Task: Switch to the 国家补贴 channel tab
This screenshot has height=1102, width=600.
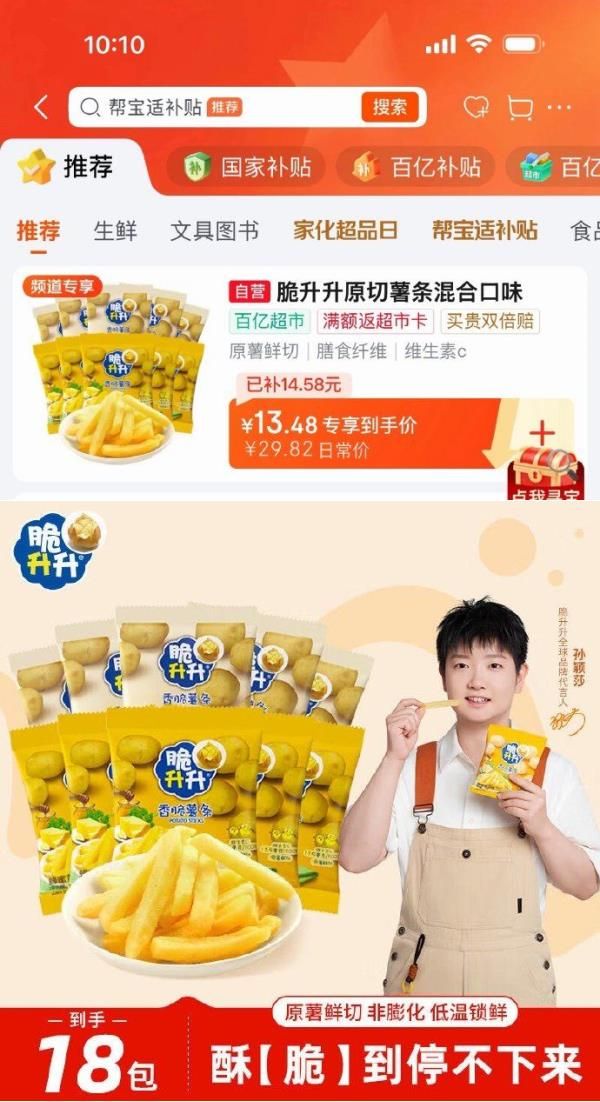Action: 246,167
